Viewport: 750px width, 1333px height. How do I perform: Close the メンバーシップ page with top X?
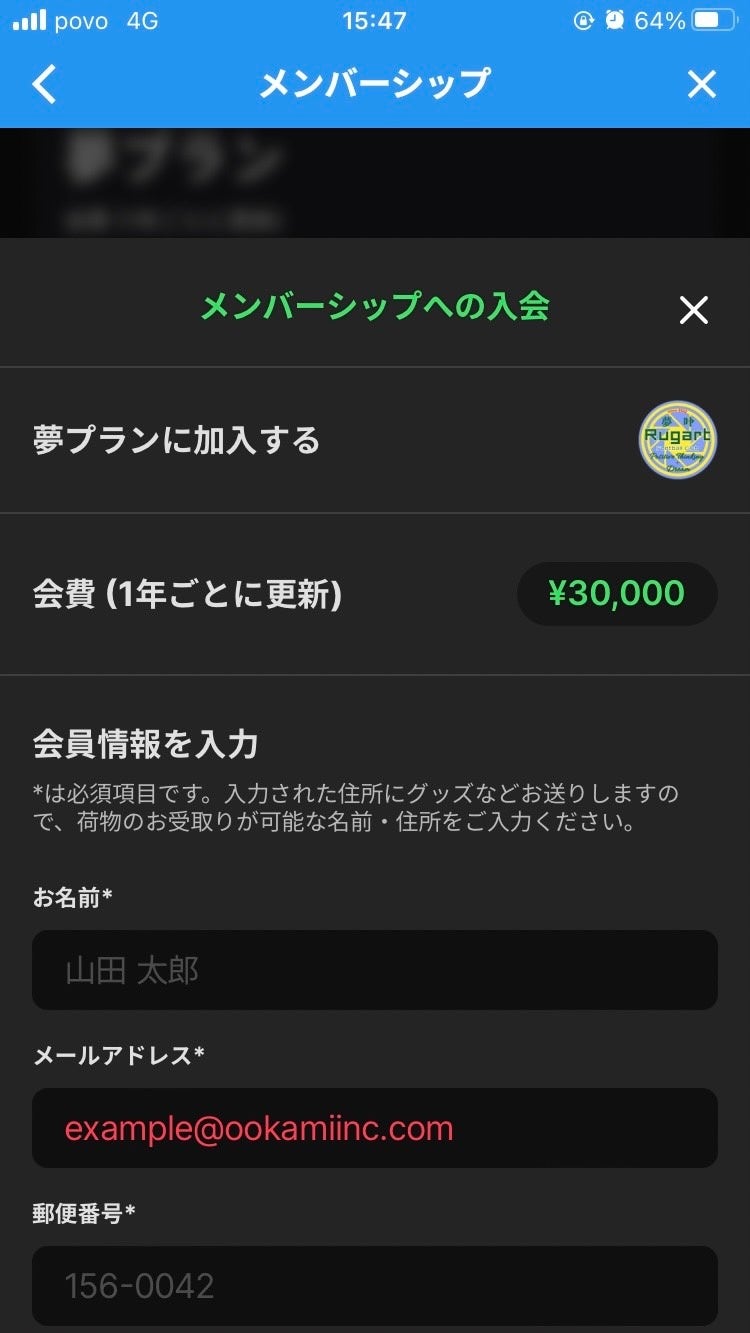(701, 85)
